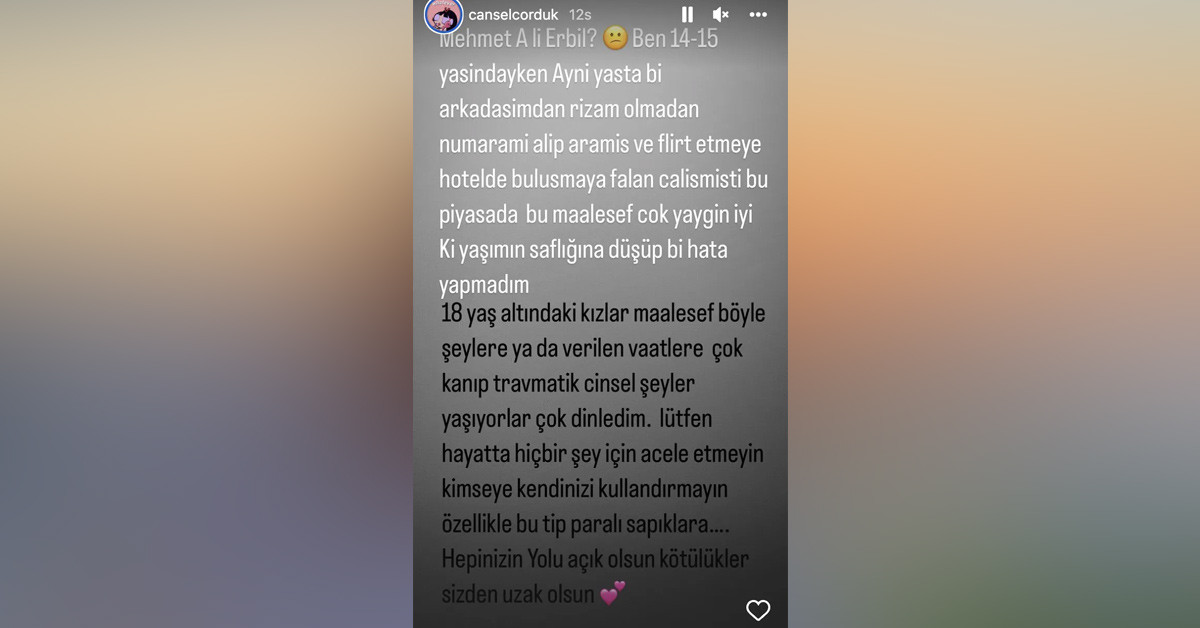
Task: Pause the story playback
Action: (687, 15)
